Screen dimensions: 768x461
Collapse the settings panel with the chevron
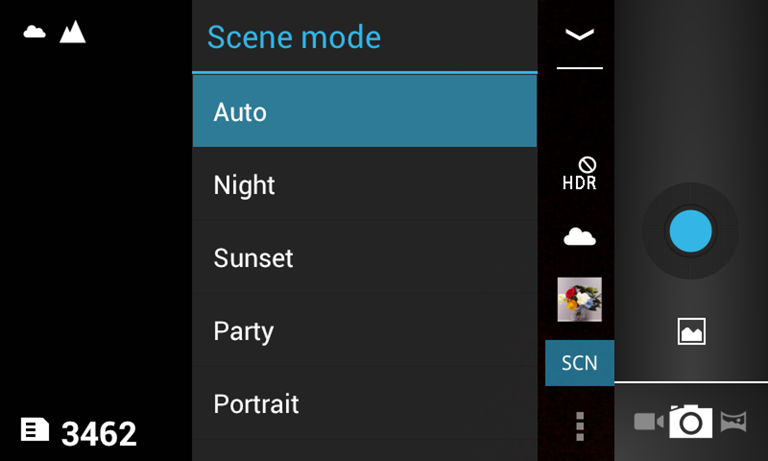[x=579, y=35]
